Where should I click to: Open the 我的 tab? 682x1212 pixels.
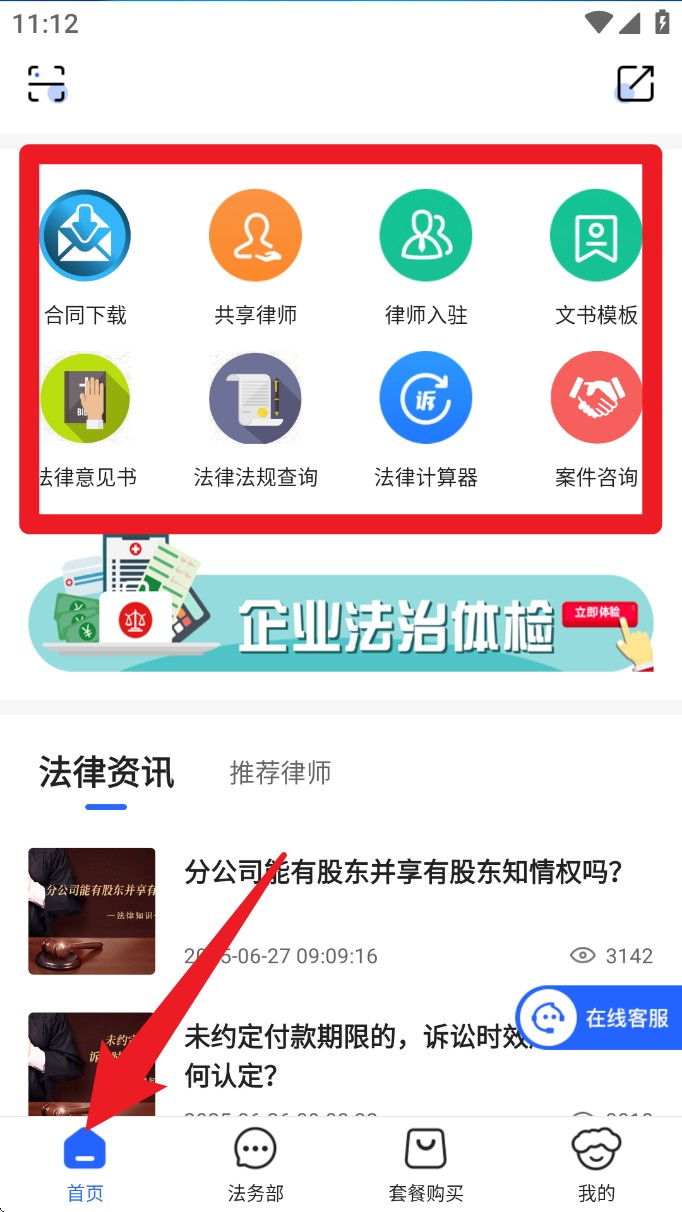coord(596,1165)
